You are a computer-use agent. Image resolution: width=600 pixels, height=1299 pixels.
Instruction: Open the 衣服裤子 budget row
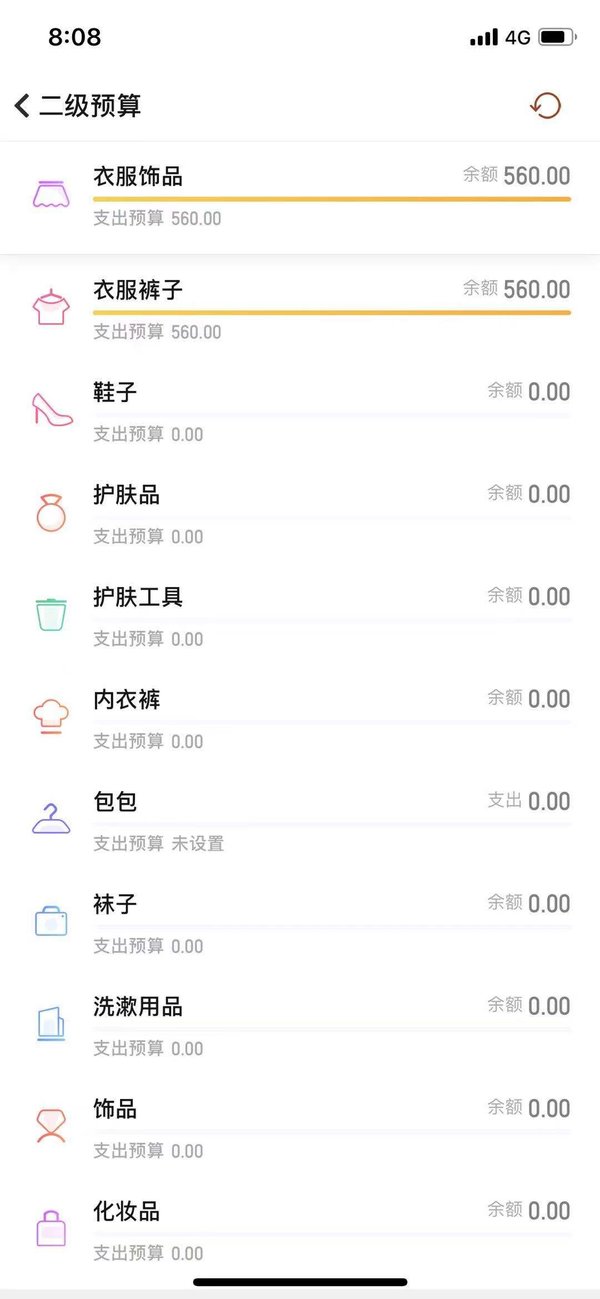tap(300, 310)
